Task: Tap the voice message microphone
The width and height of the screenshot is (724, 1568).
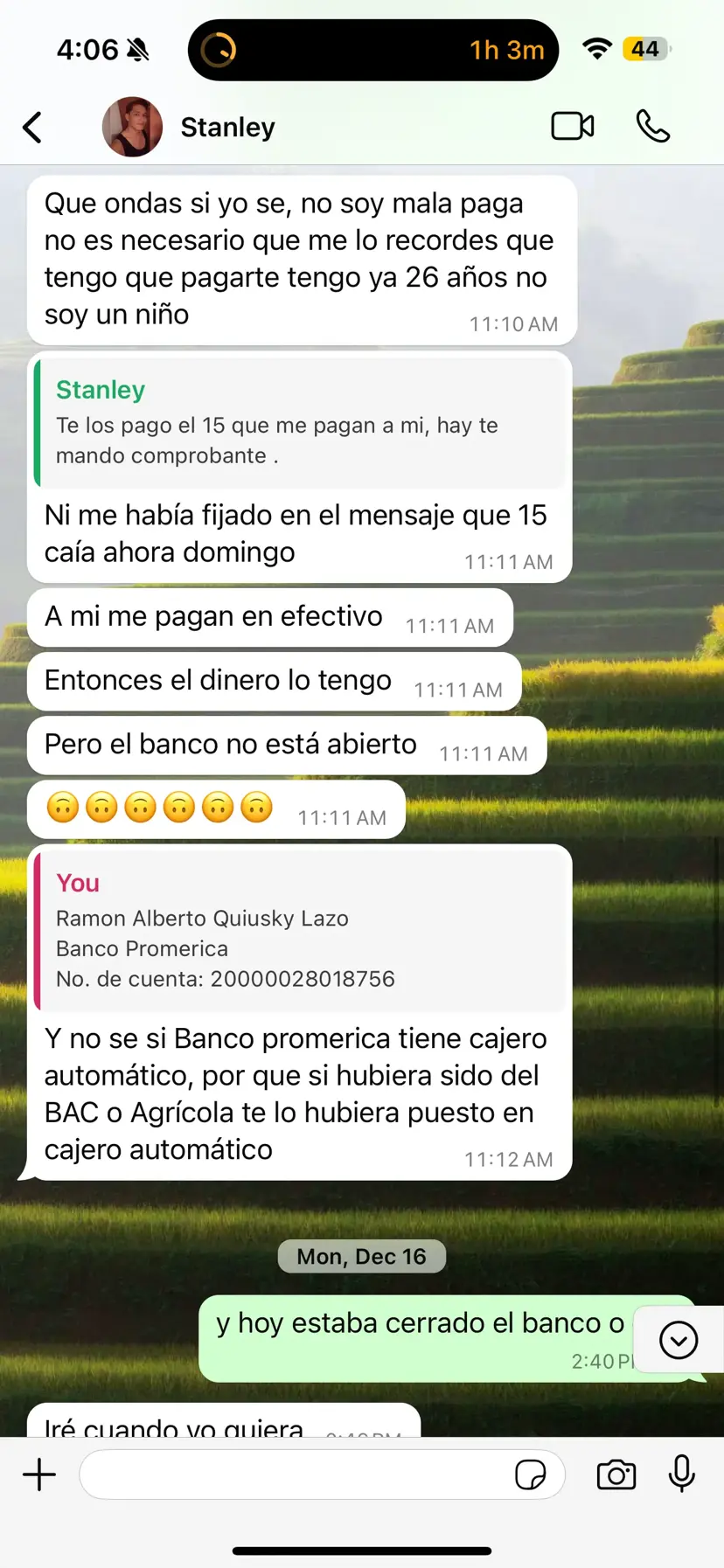Action: [682, 1474]
